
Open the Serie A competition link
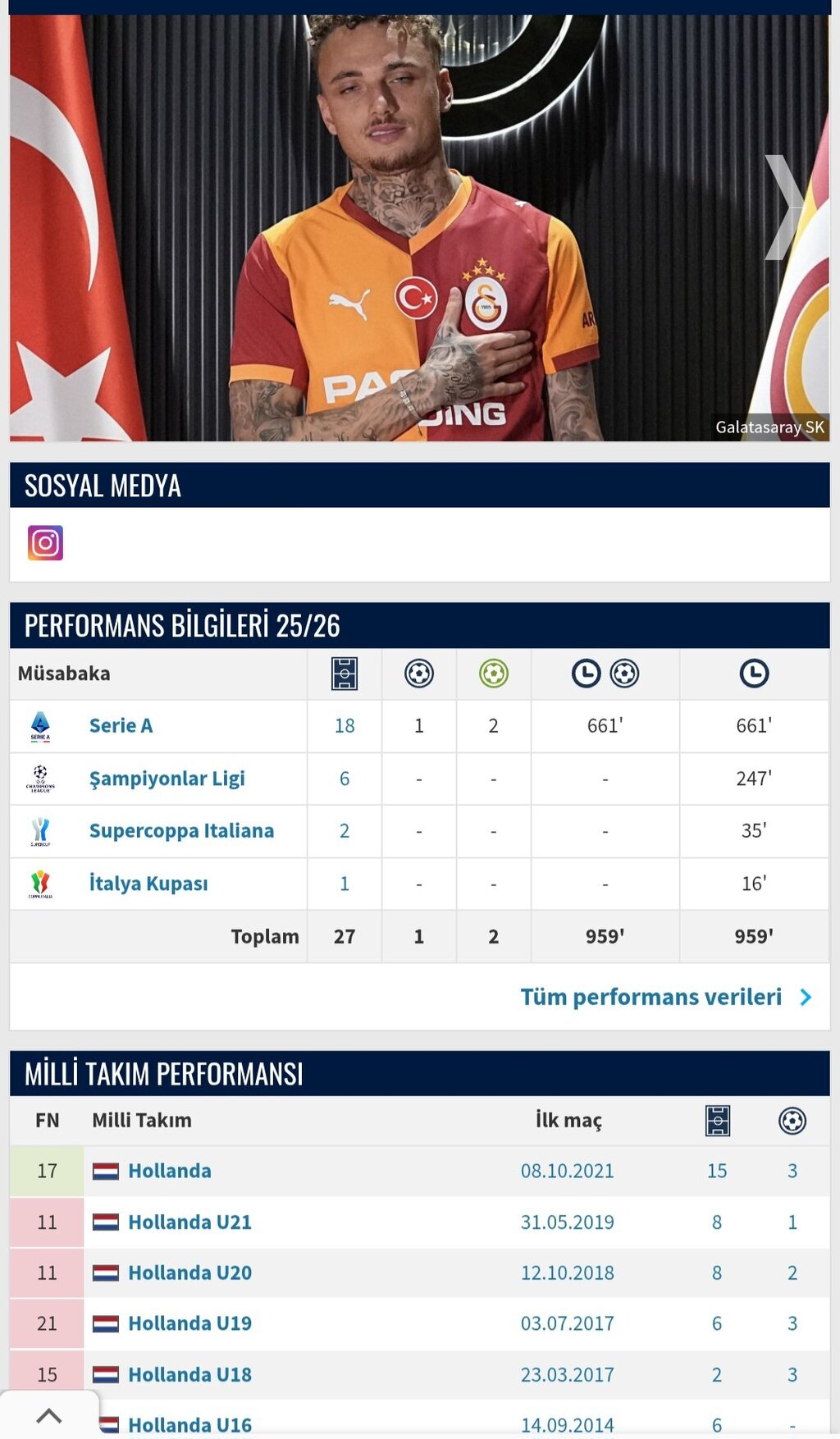tap(121, 726)
